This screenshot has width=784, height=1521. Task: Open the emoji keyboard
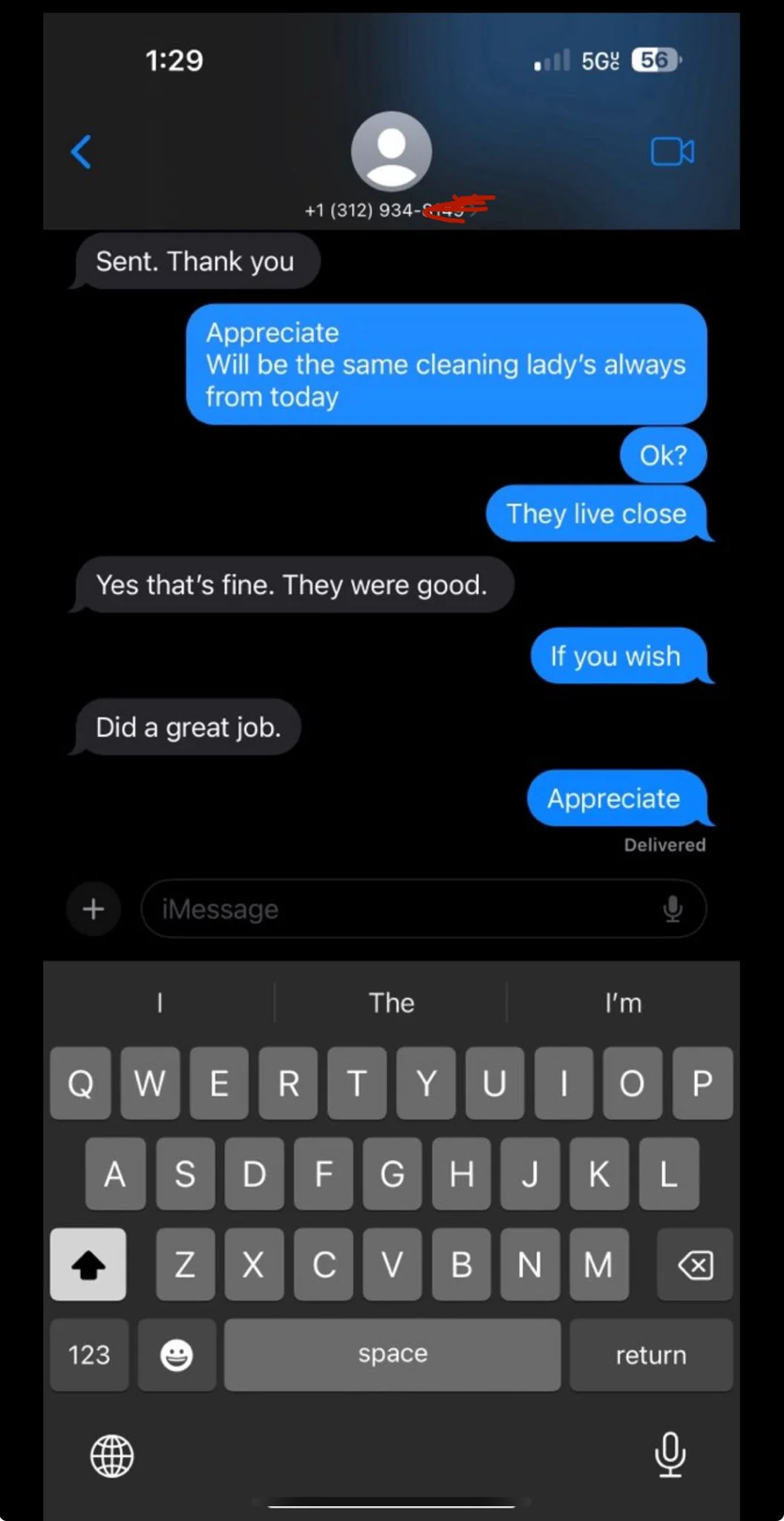coord(177,1355)
